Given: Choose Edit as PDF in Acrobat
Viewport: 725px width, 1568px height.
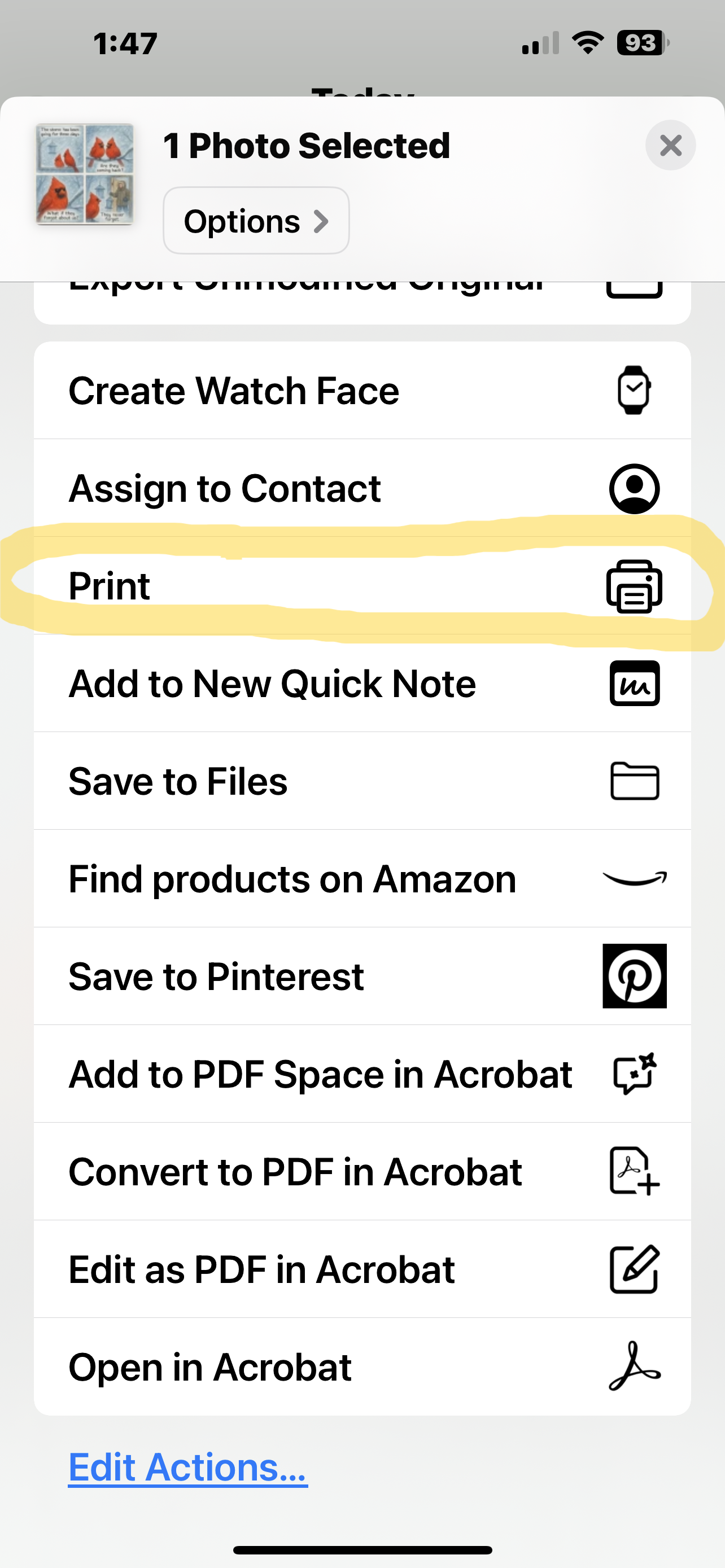Looking at the screenshot, I should pos(361,1270).
